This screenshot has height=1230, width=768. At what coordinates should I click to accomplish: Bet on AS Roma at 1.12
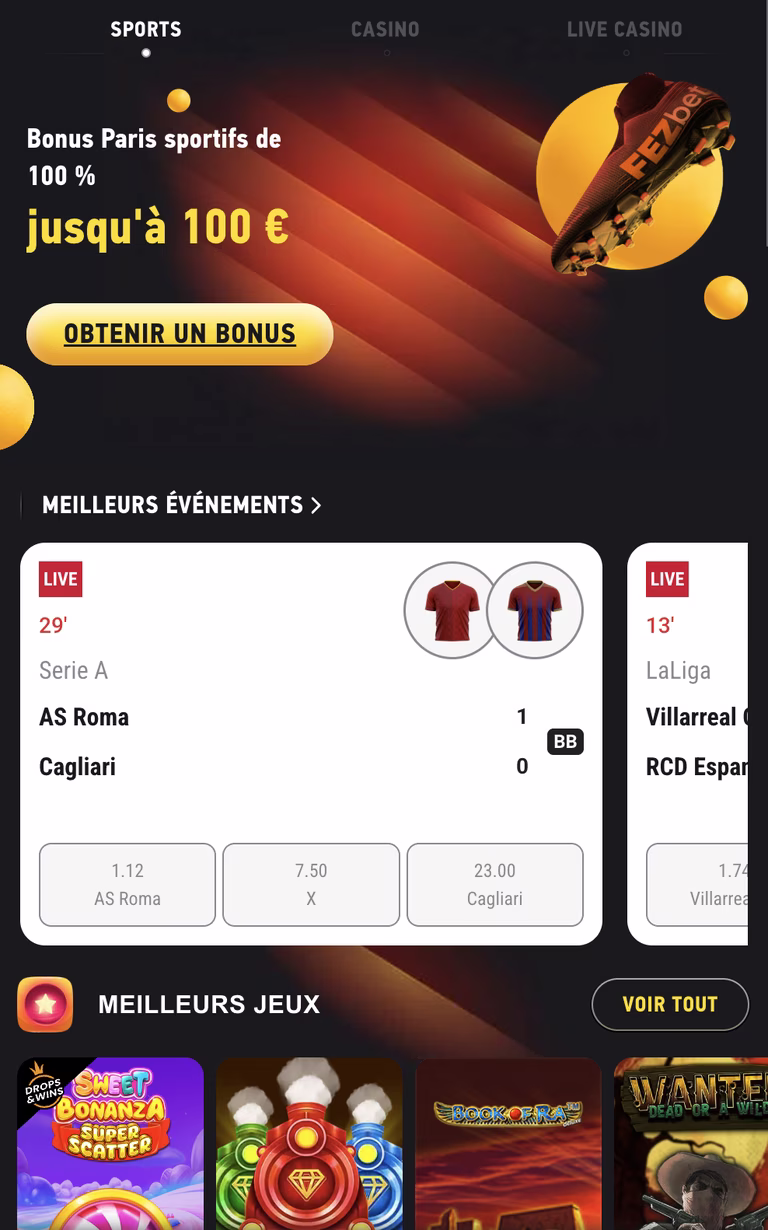click(x=127, y=884)
